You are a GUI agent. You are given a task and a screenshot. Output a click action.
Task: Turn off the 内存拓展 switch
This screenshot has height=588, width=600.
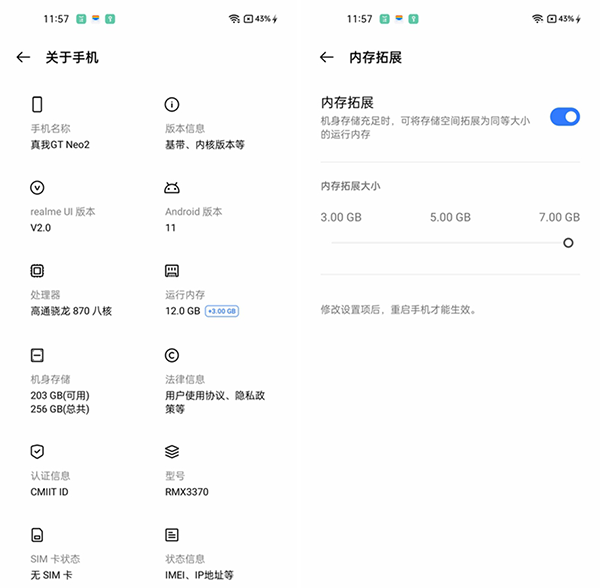tap(564, 117)
